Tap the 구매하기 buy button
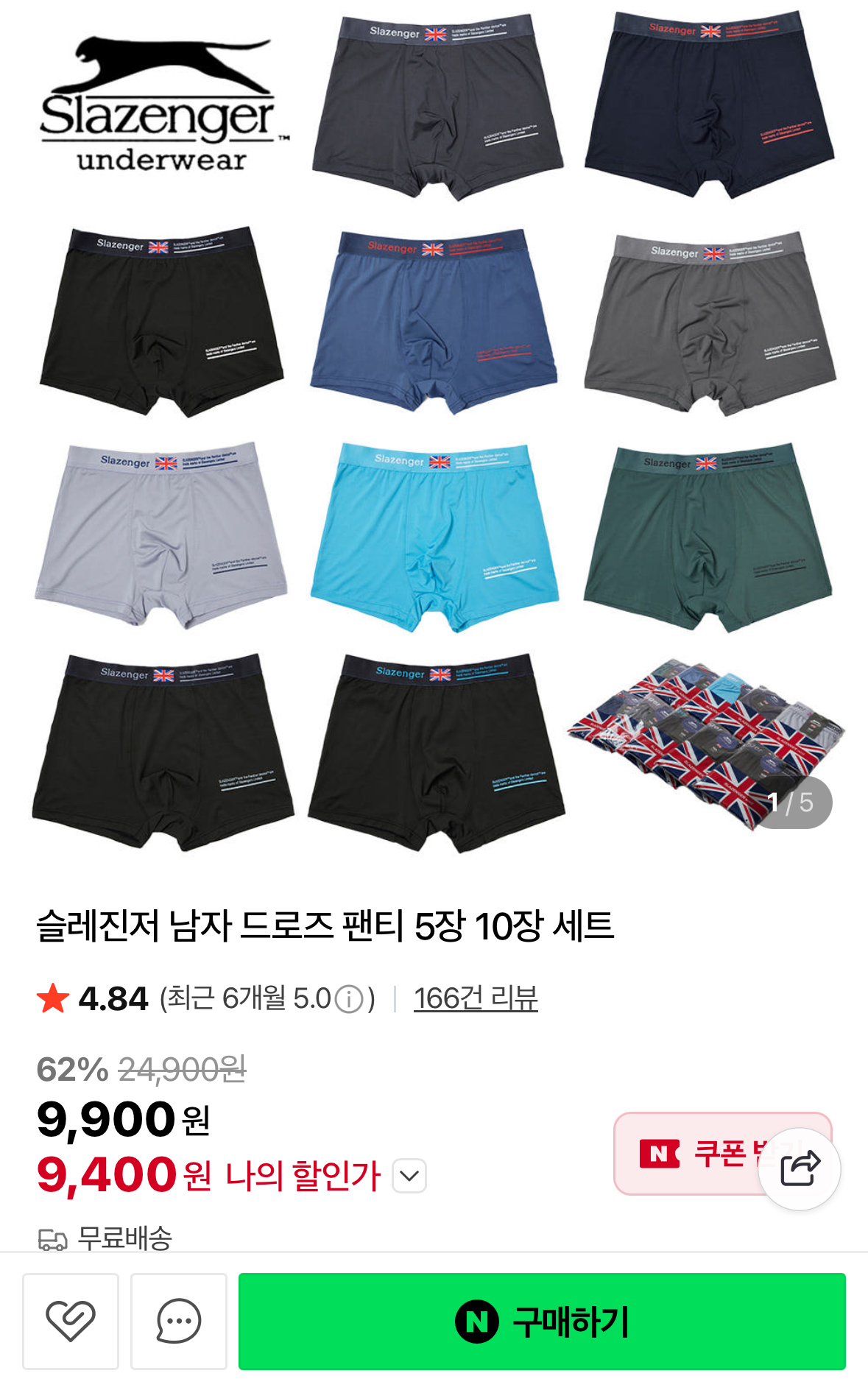Image resolution: width=868 pixels, height=1379 pixels. 542,1321
